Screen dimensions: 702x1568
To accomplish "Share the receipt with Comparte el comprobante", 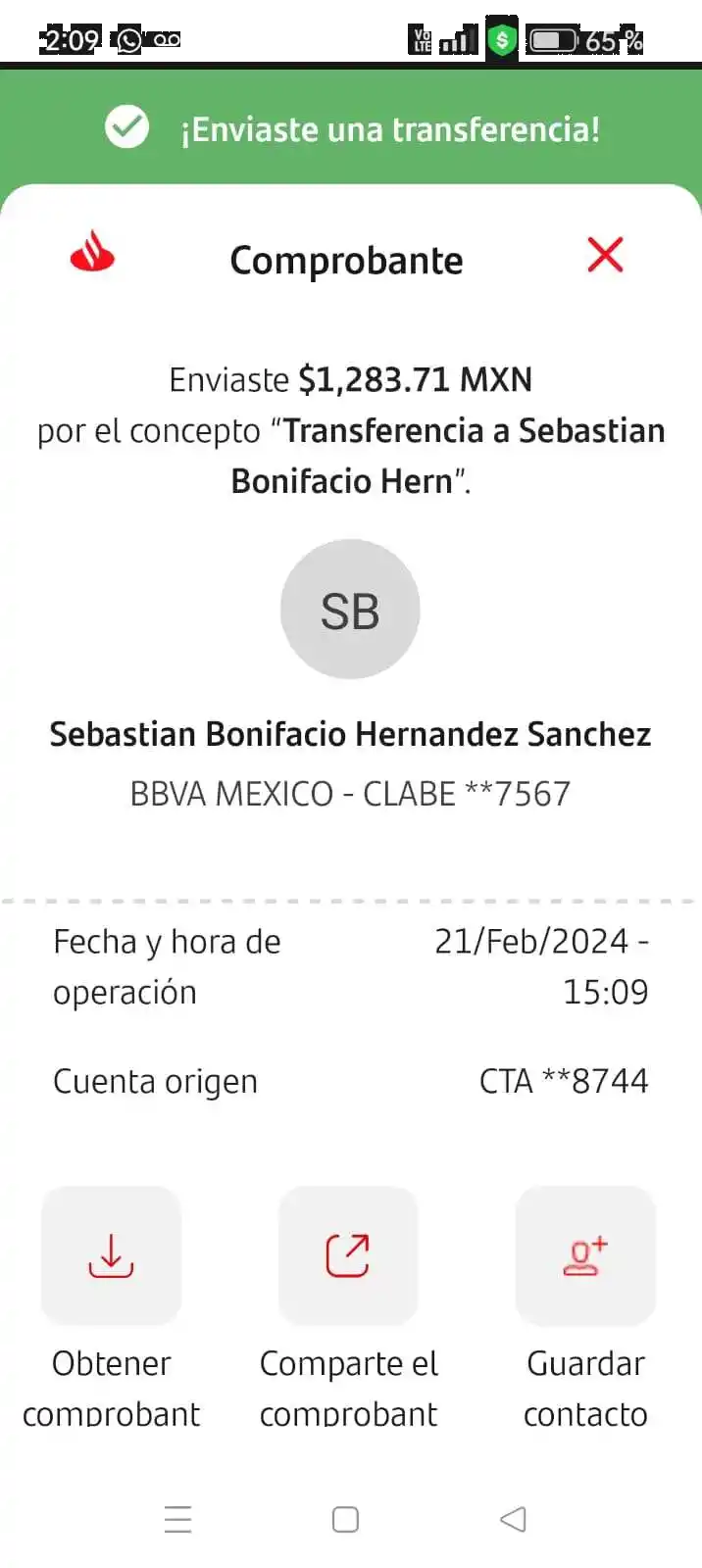I will pyautogui.click(x=348, y=1255).
